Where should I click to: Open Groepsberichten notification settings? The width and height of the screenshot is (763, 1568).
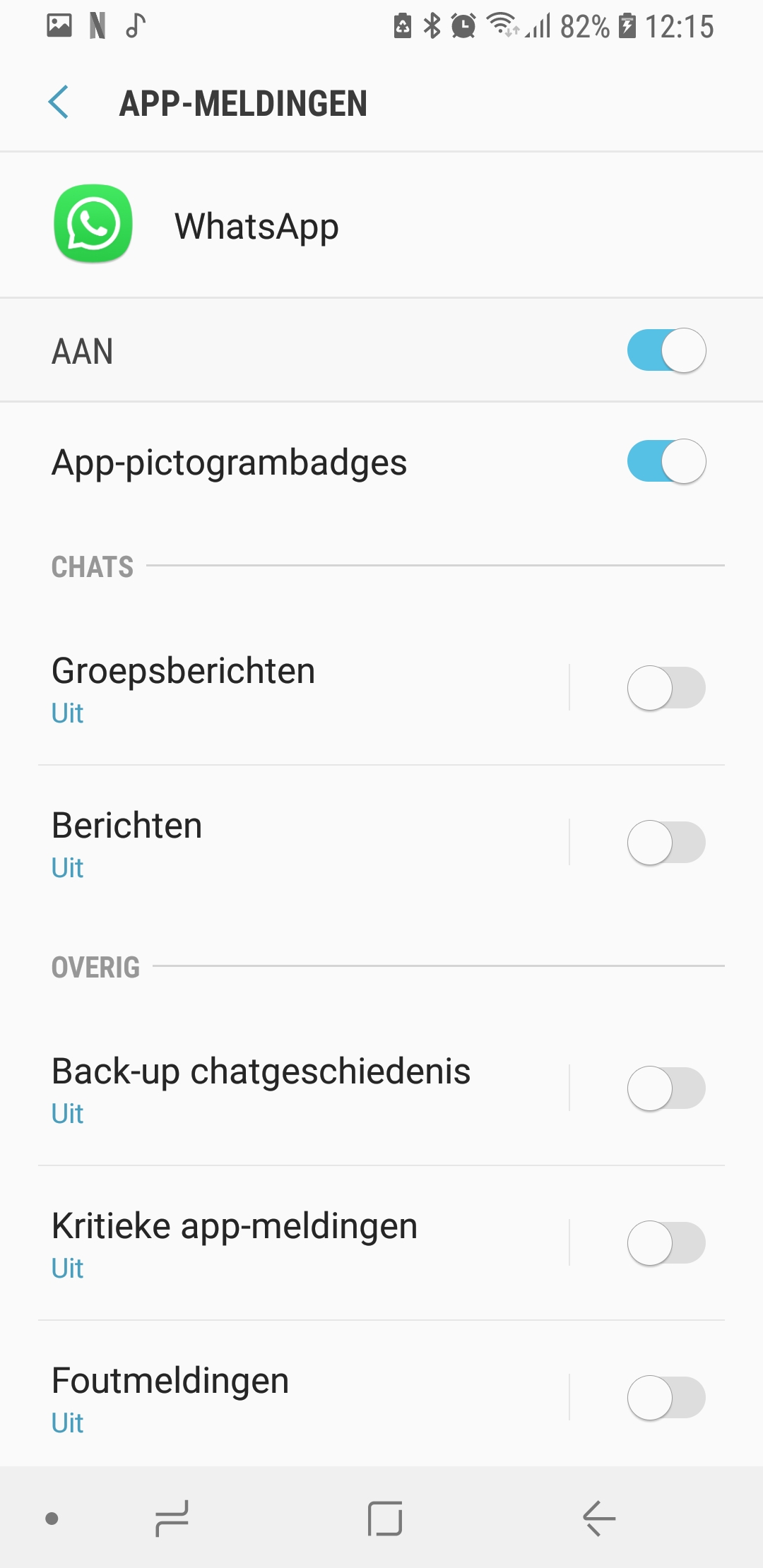click(x=304, y=689)
